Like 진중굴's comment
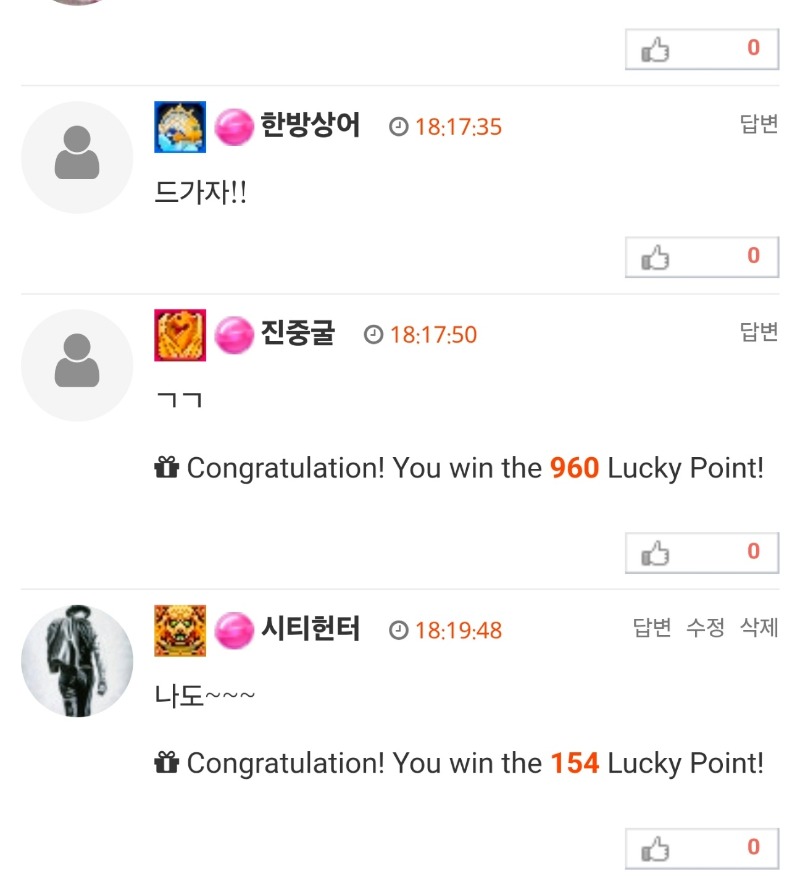The image size is (800, 895). click(701, 553)
